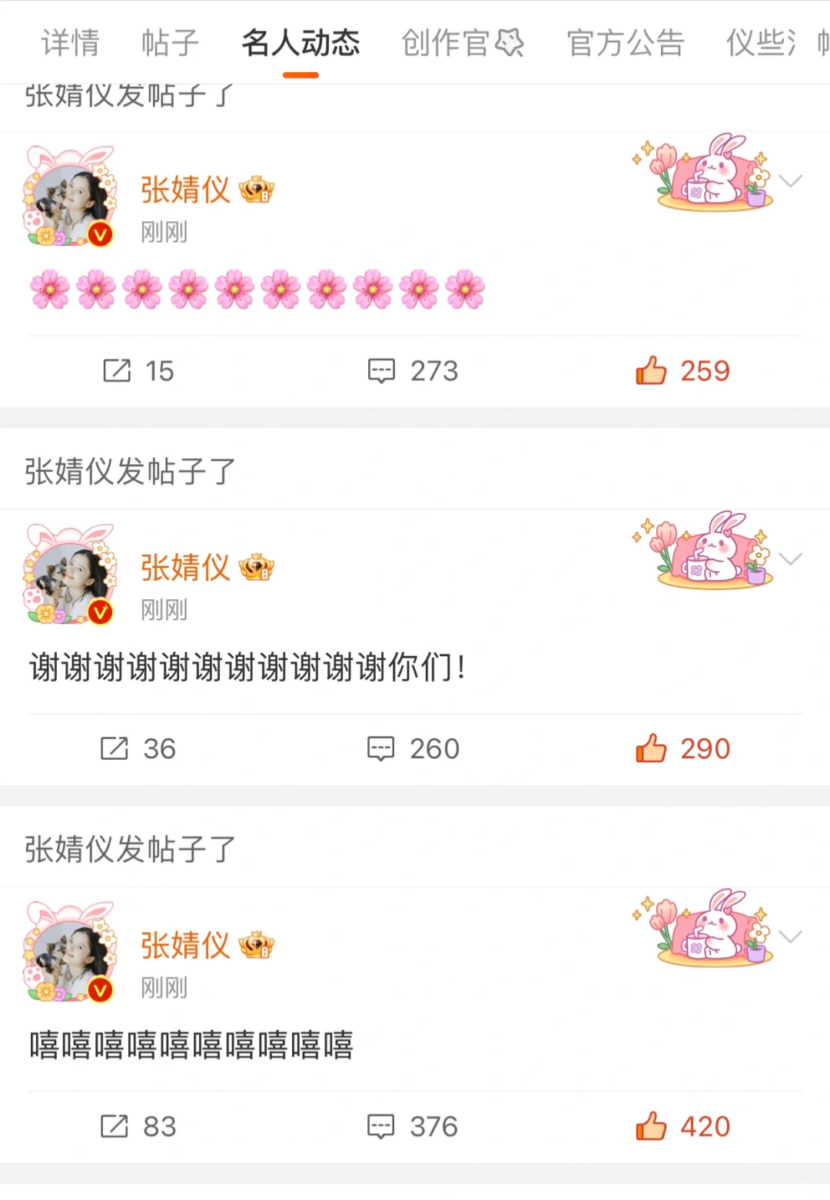Like the 谢谢你们 post
Image resolution: width=830 pixels, height=1200 pixels.
(x=683, y=749)
